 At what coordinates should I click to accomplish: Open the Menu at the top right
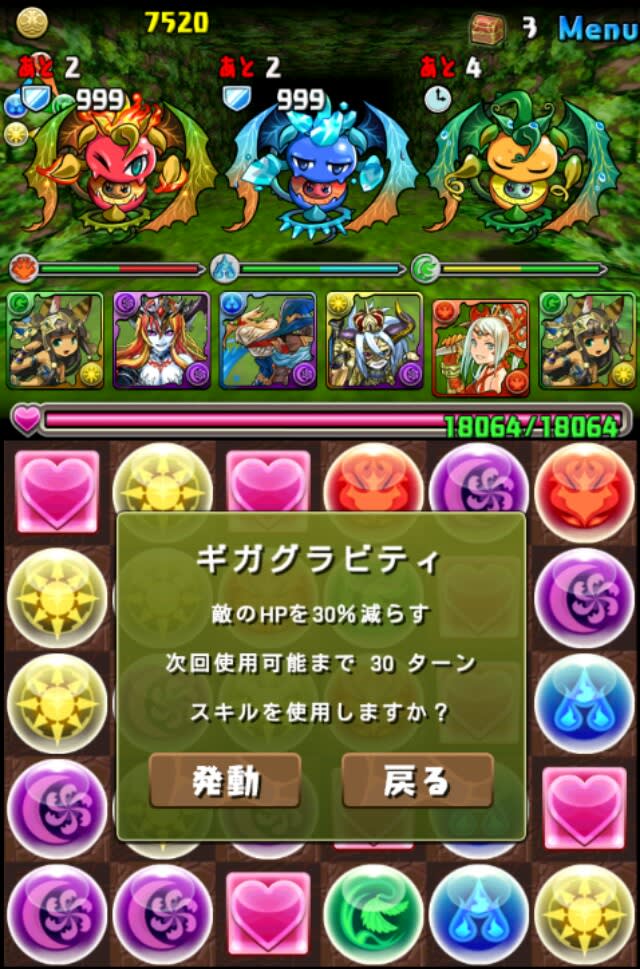coord(596,28)
